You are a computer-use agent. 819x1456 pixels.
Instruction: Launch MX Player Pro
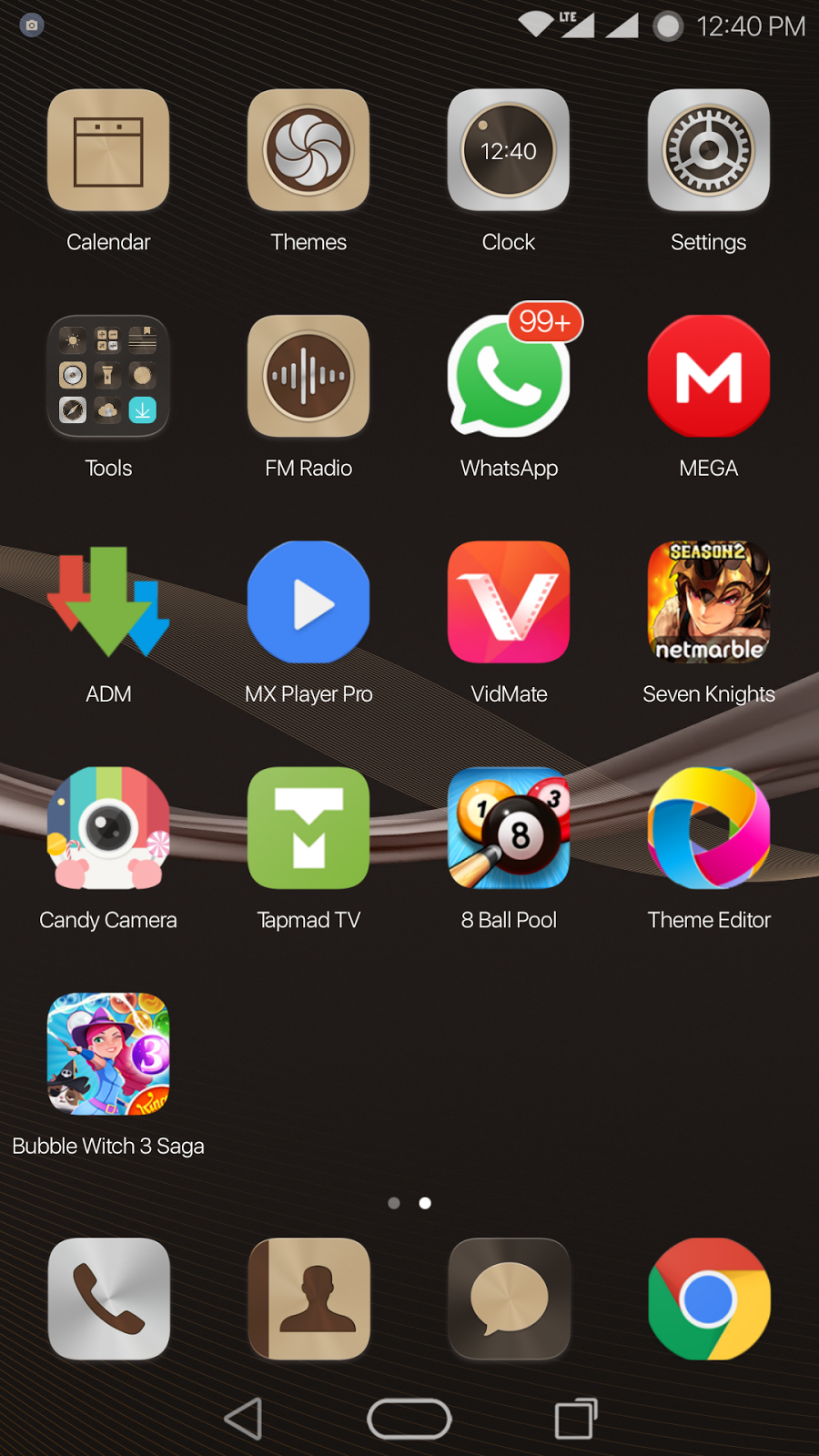click(x=308, y=602)
